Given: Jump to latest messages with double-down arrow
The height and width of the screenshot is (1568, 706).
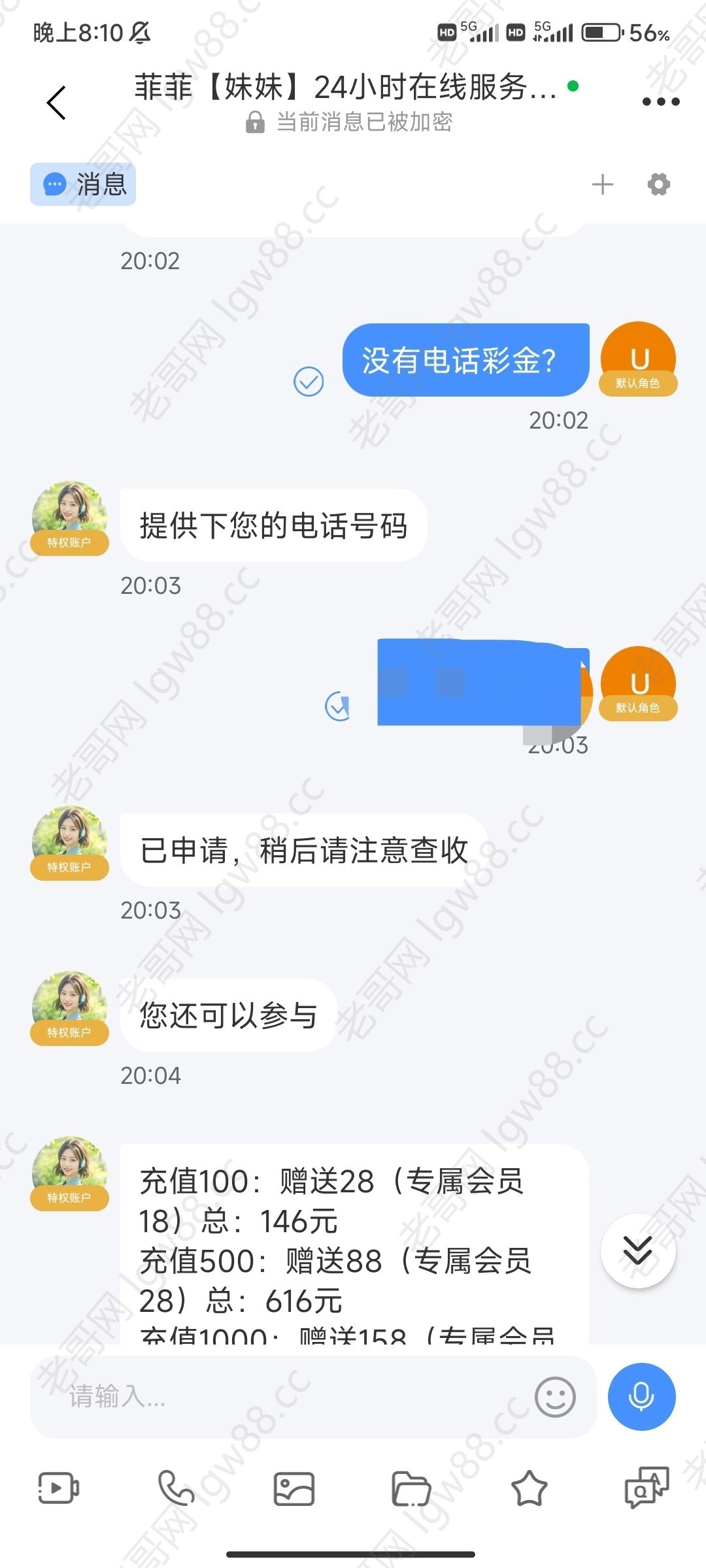Looking at the screenshot, I should coord(637,1250).
